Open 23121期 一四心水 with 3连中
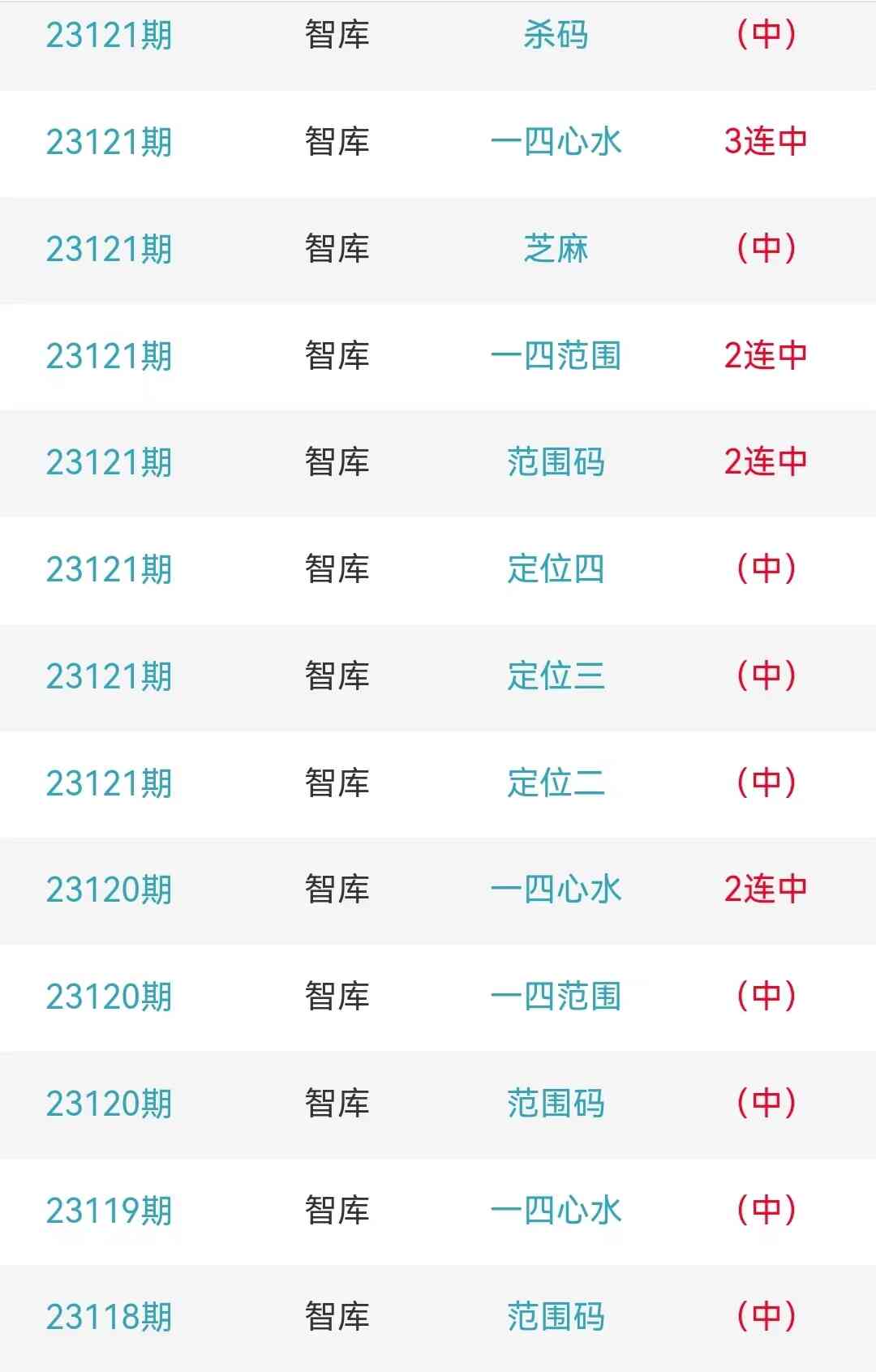The image size is (876, 1372). tap(556, 142)
